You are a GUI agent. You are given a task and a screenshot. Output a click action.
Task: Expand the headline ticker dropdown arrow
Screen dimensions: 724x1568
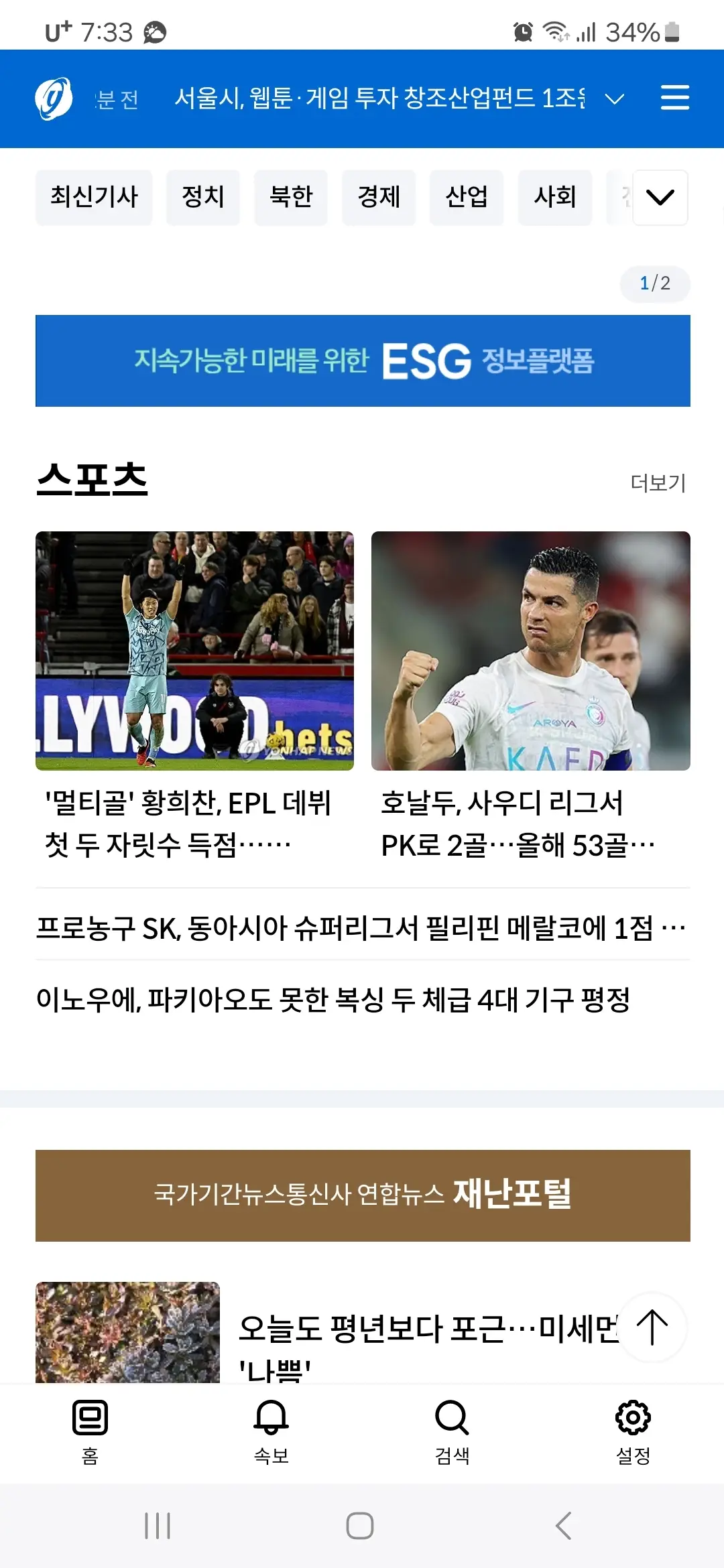pos(614,99)
